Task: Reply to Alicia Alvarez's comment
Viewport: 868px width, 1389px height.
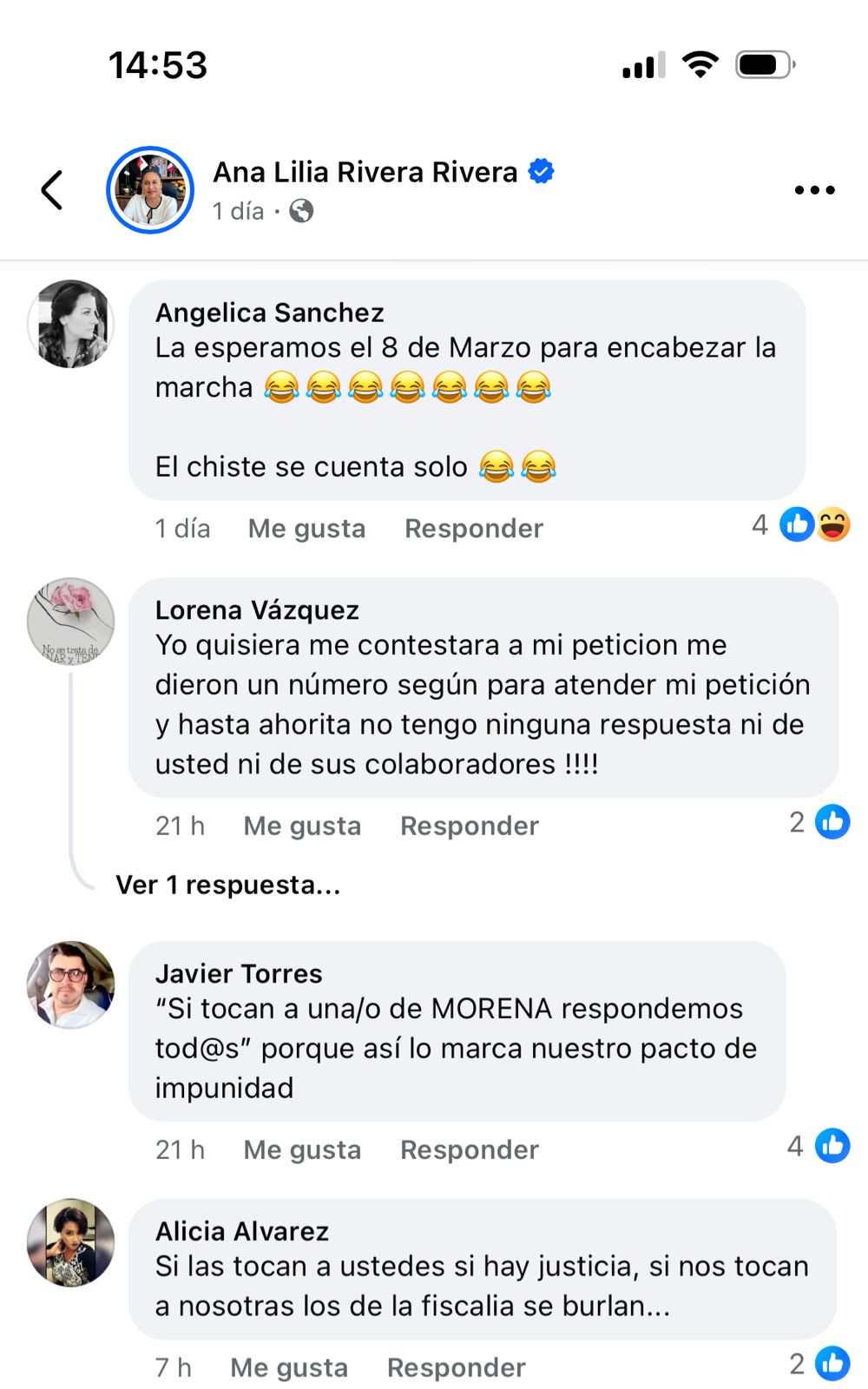Action: [x=457, y=1367]
